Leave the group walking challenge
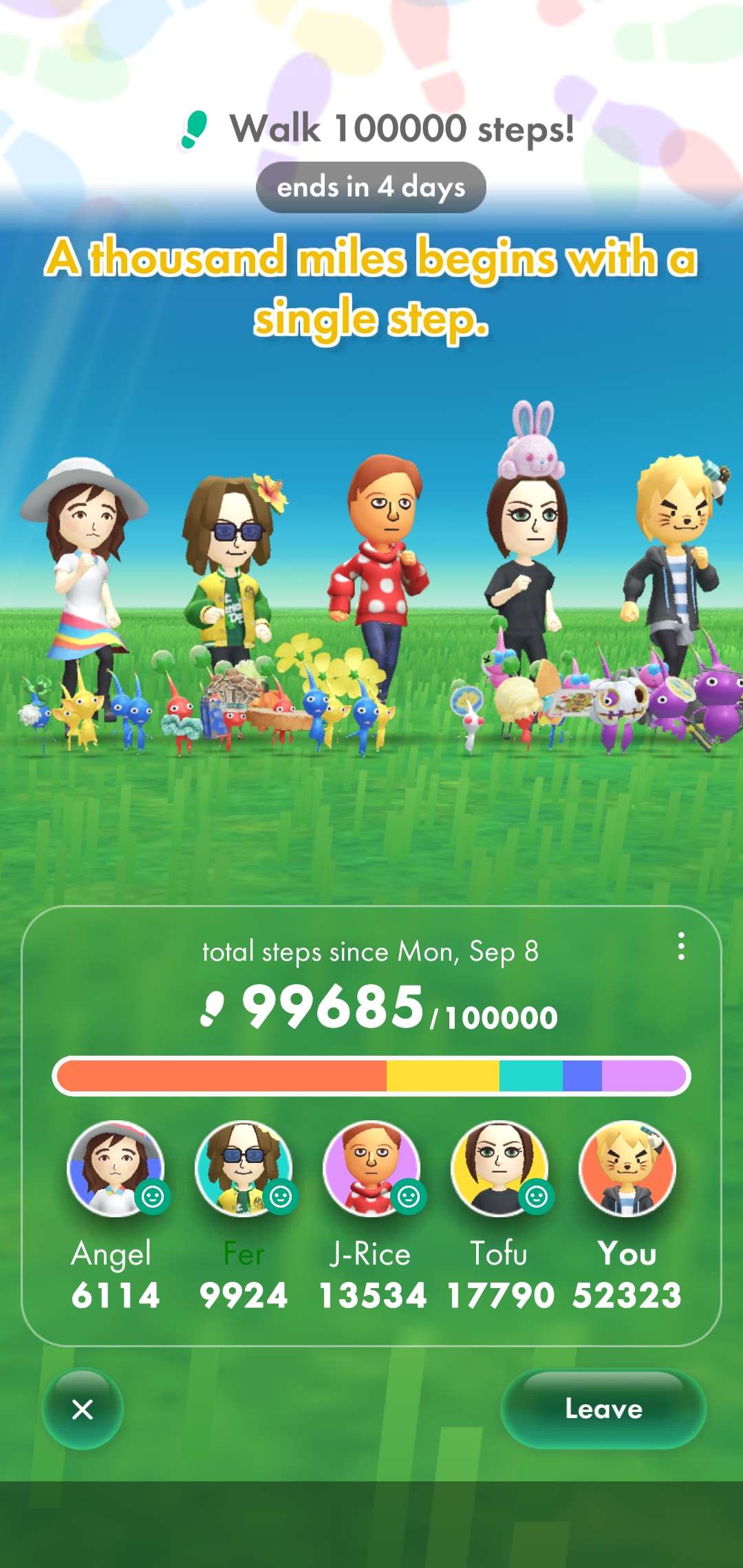 click(x=603, y=1409)
